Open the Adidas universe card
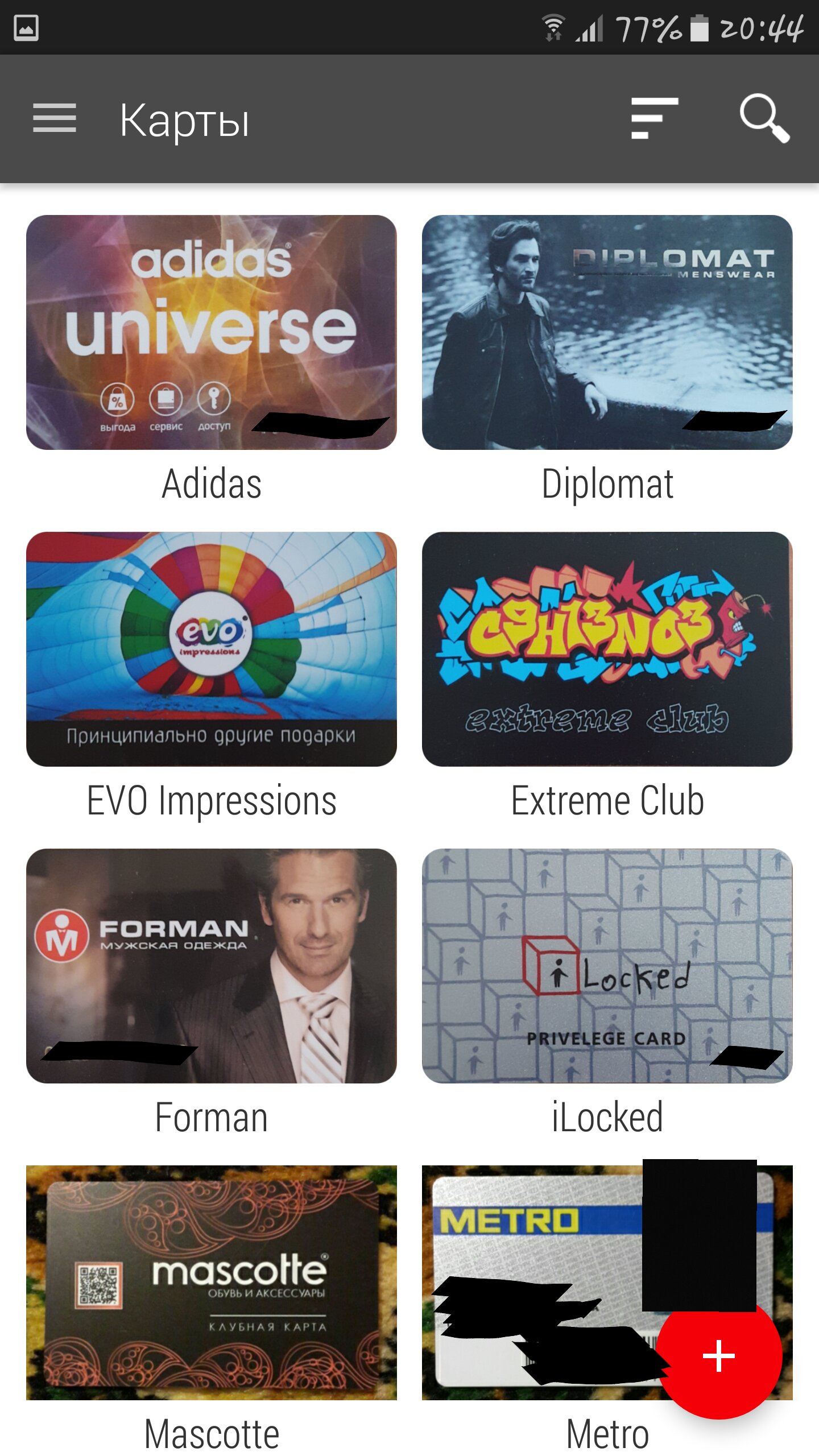The height and width of the screenshot is (1456, 819). (211, 332)
